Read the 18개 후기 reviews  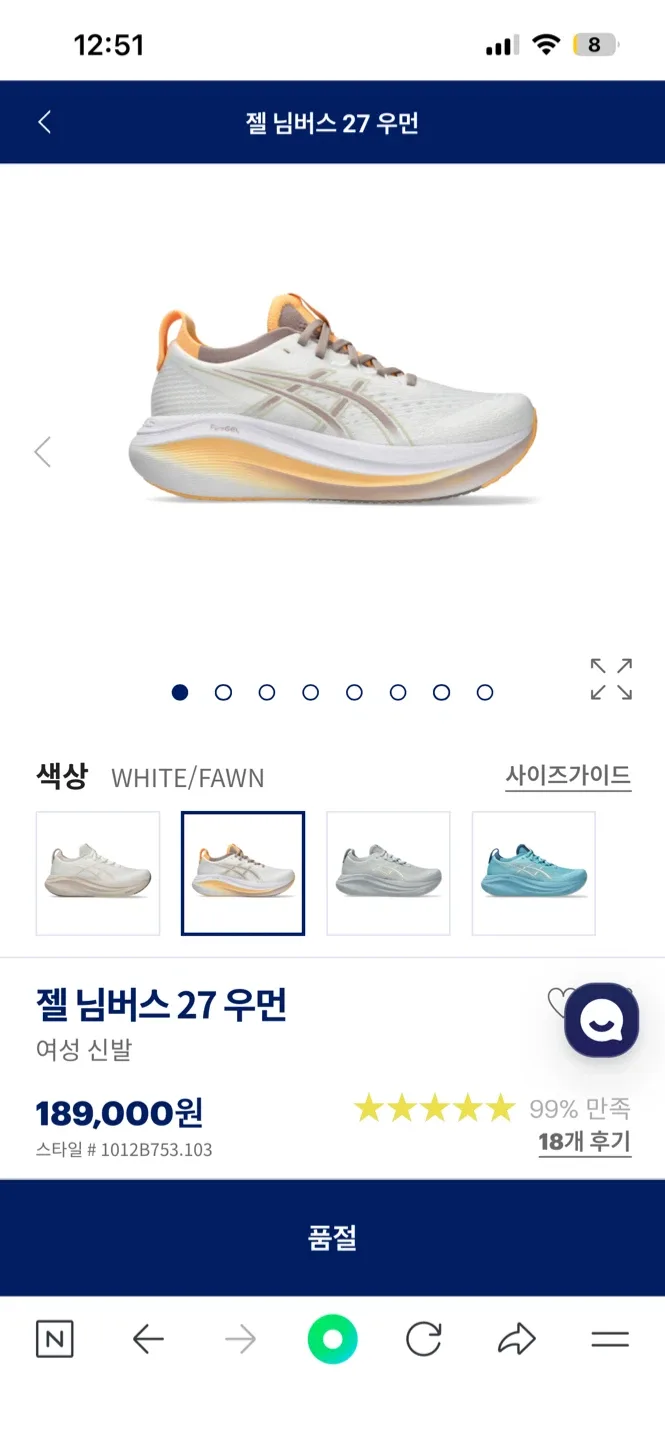585,1142
